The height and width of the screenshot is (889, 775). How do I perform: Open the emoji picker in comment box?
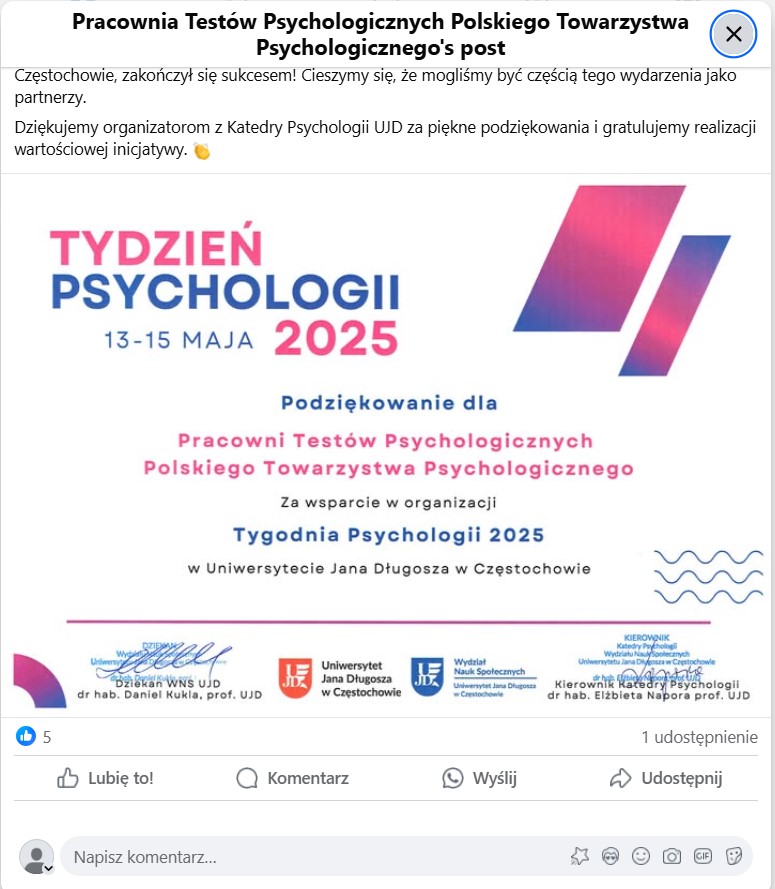click(x=641, y=856)
